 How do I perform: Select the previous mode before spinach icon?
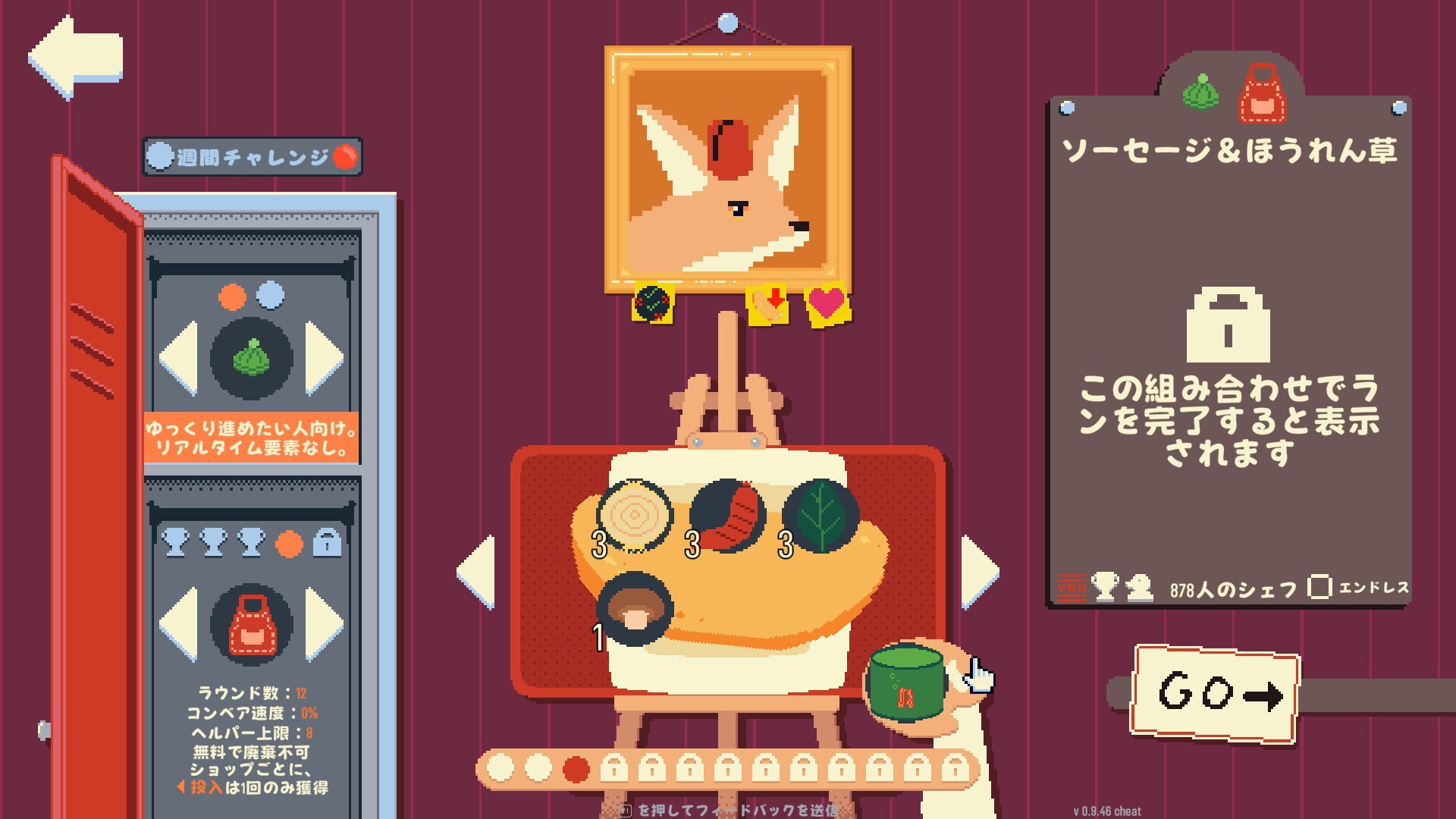[179, 357]
